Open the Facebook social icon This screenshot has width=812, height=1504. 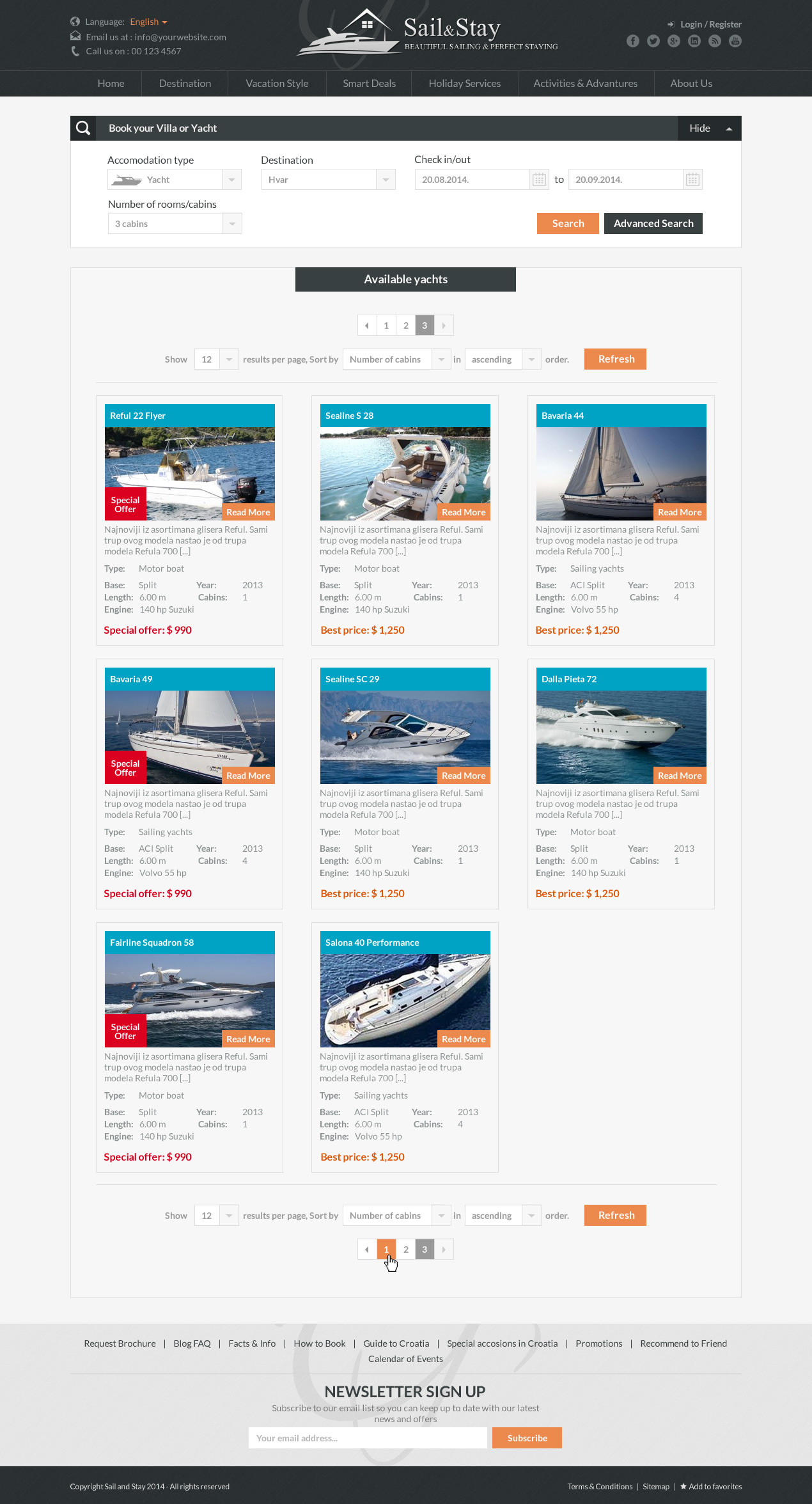click(x=633, y=41)
